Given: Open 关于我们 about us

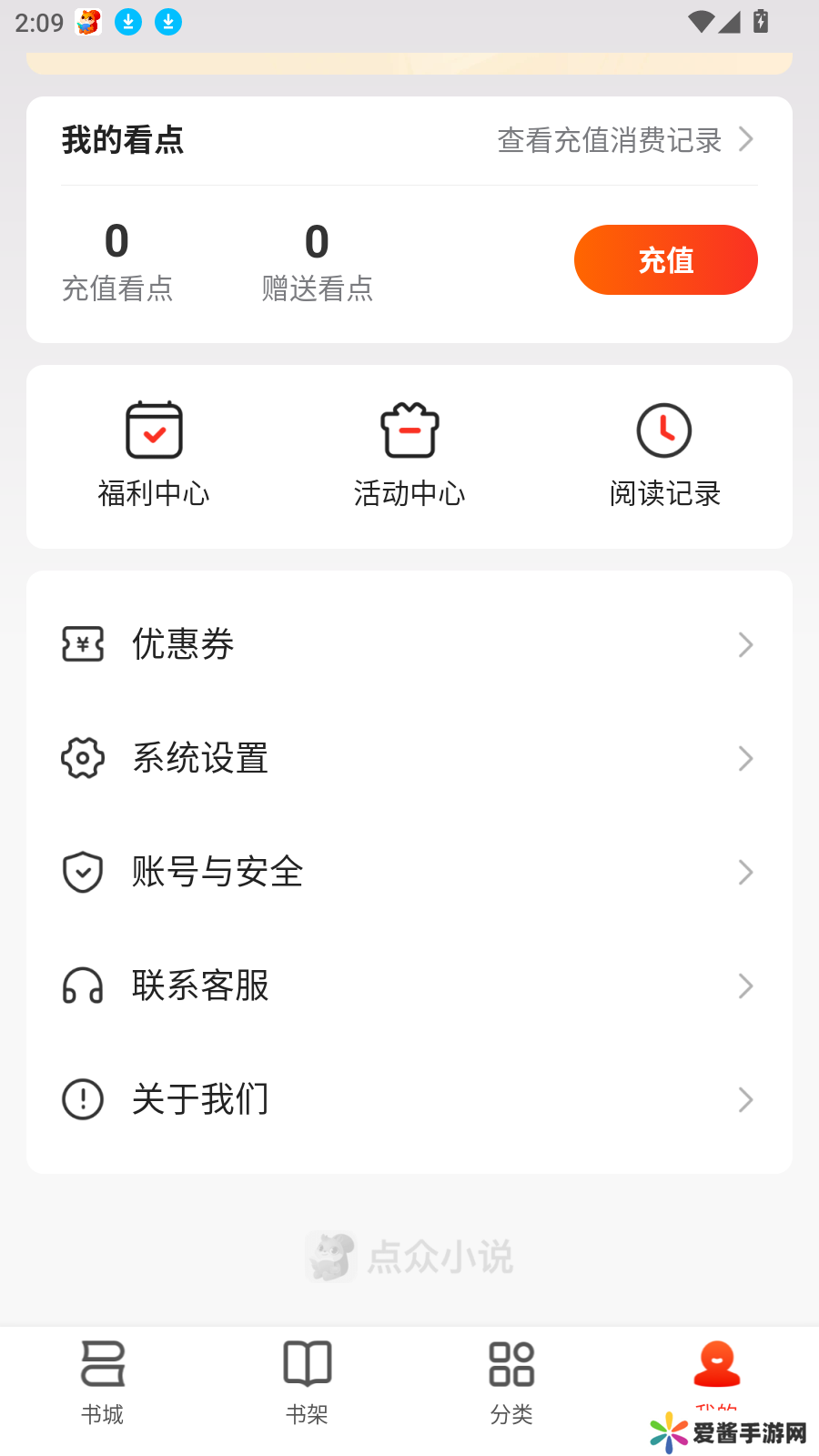Looking at the screenshot, I should (x=409, y=1099).
